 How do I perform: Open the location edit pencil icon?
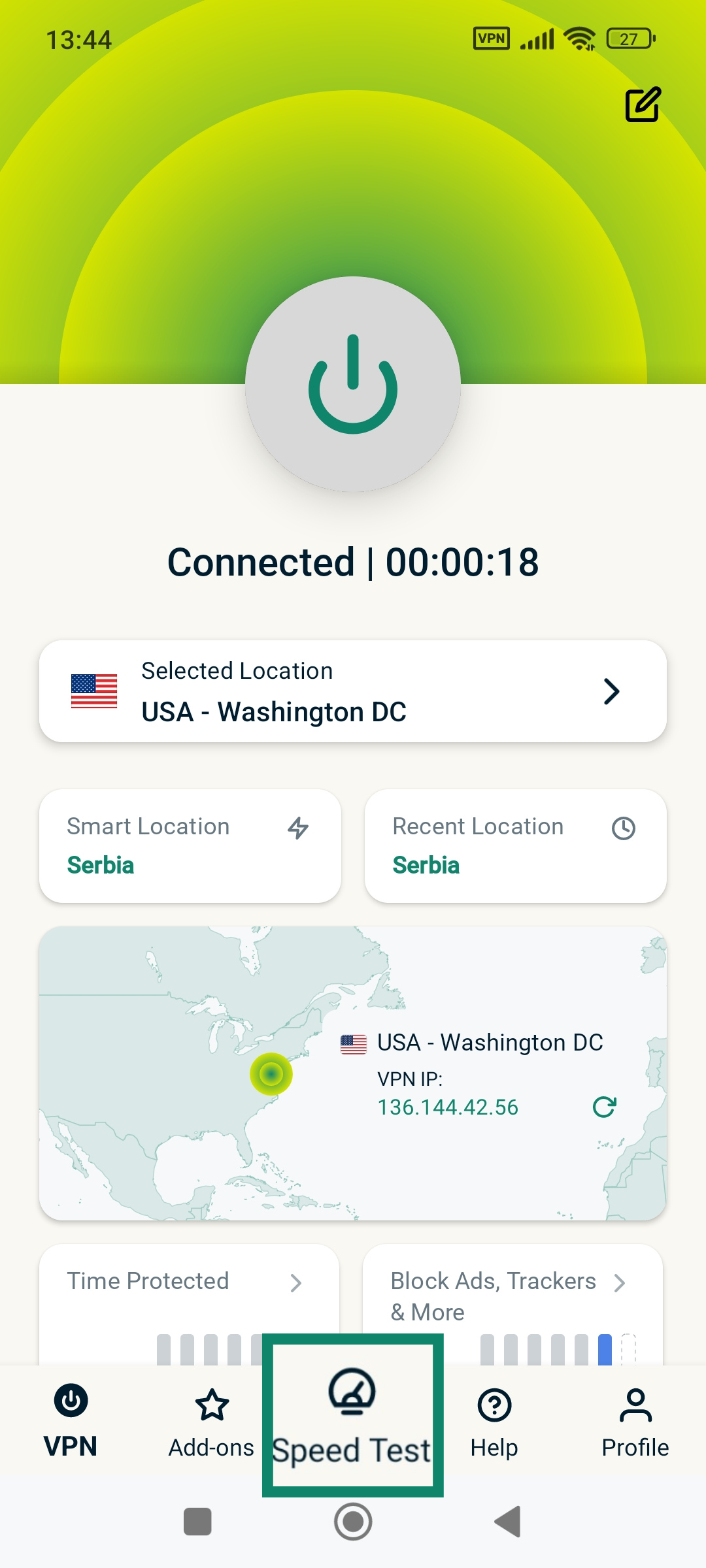(x=643, y=105)
